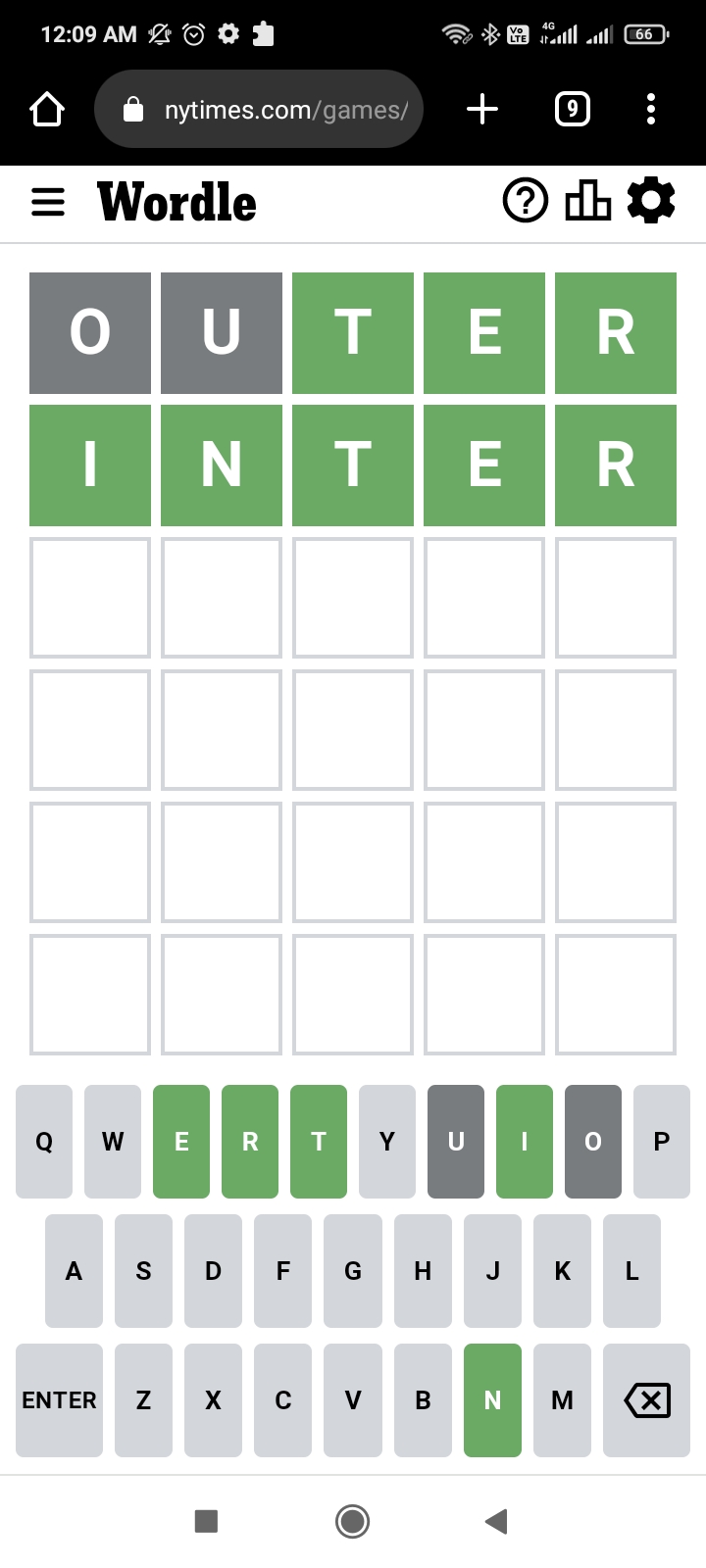The image size is (706, 1568).
Task: Open the browser overflow menu
Action: coord(651,109)
